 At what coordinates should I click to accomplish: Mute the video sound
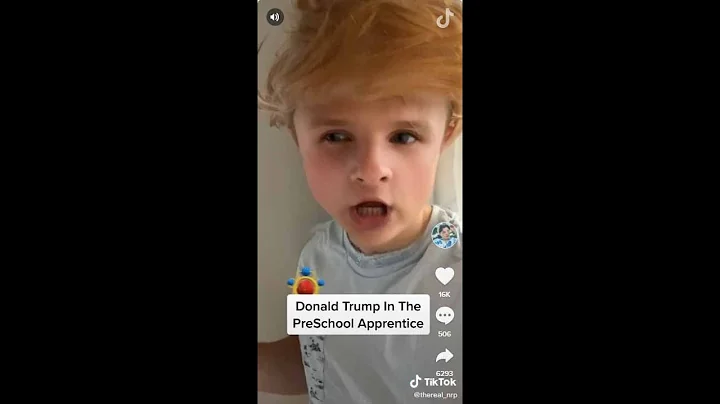(275, 17)
